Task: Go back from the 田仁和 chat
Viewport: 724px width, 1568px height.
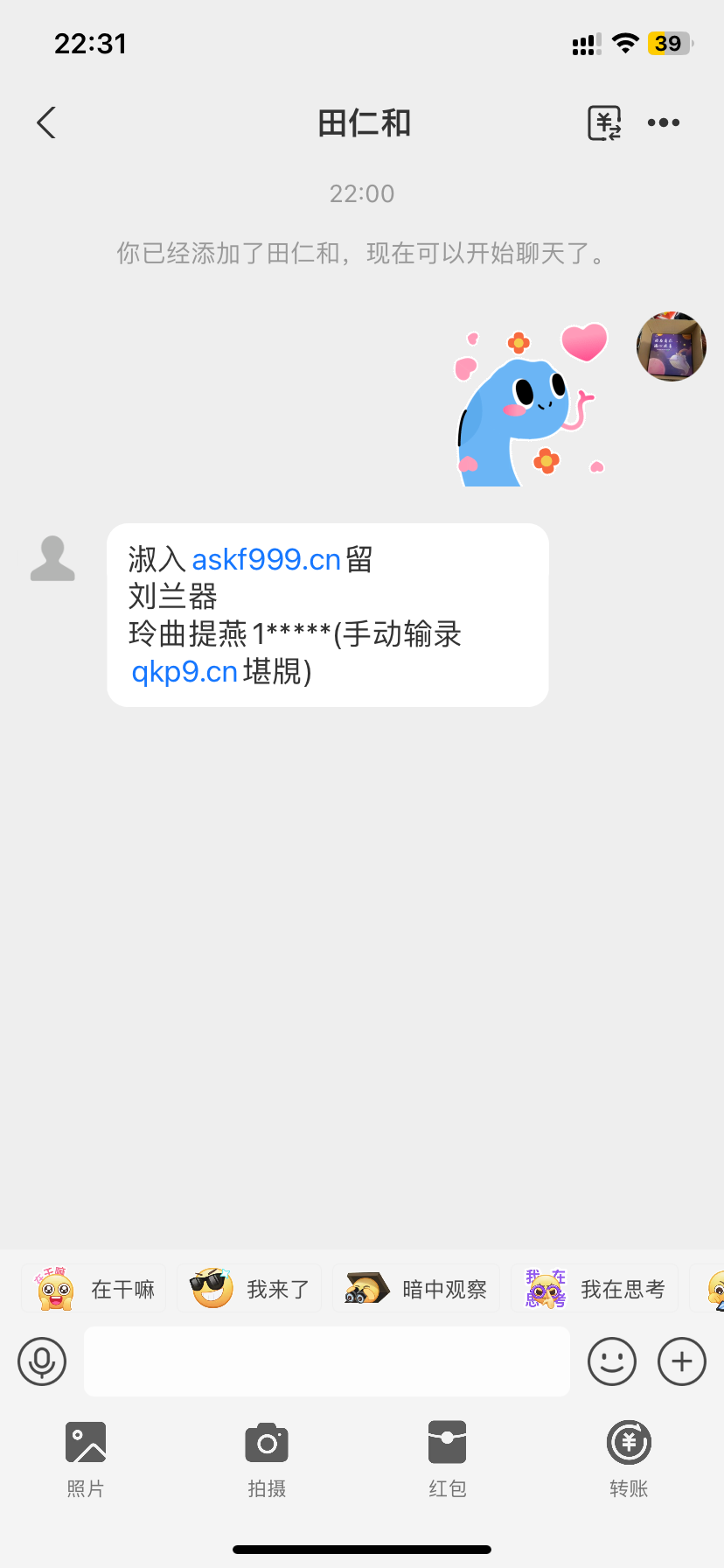Action: (x=46, y=123)
